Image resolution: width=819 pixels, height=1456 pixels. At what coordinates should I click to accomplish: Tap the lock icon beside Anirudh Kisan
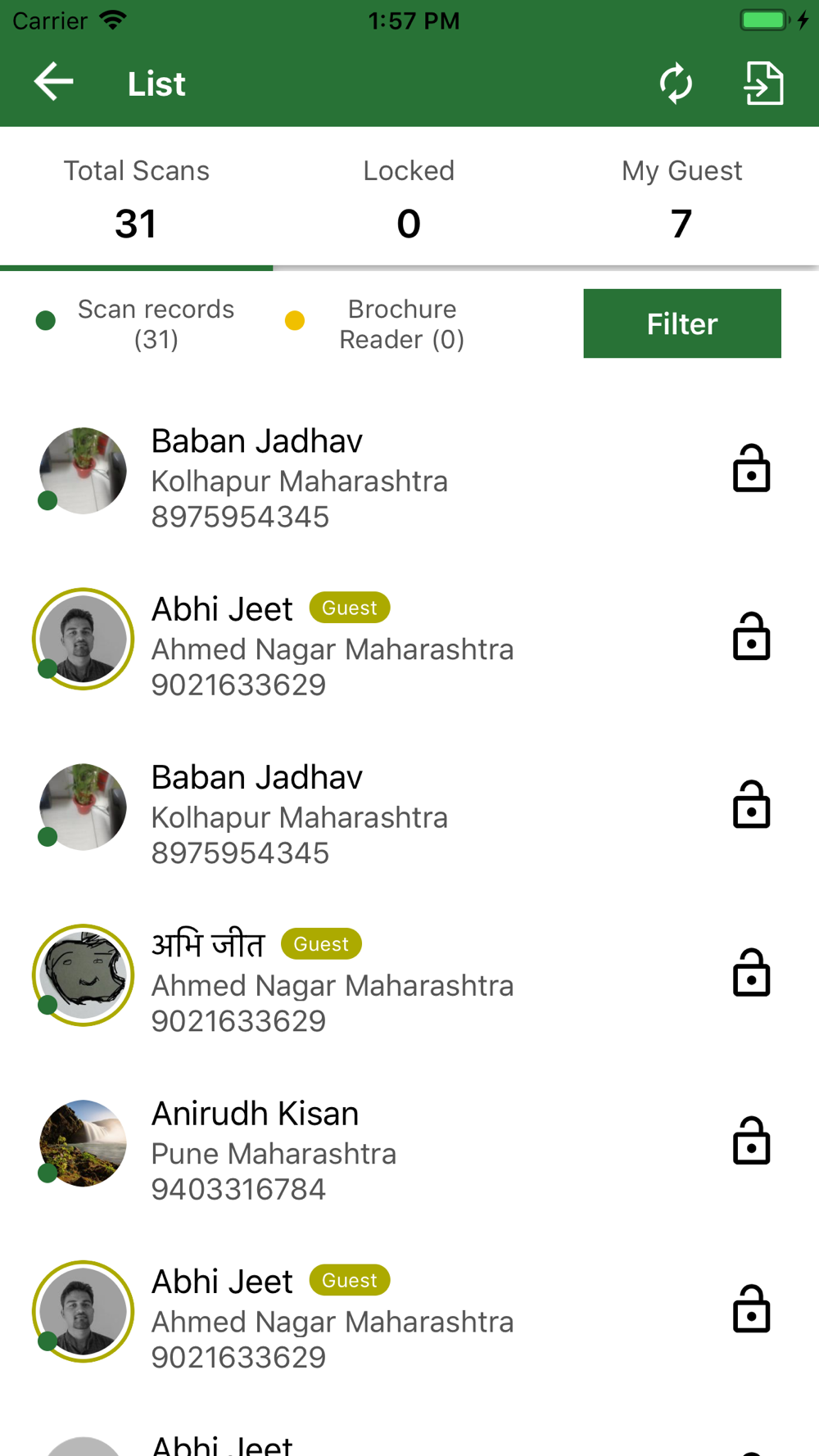point(751,1141)
